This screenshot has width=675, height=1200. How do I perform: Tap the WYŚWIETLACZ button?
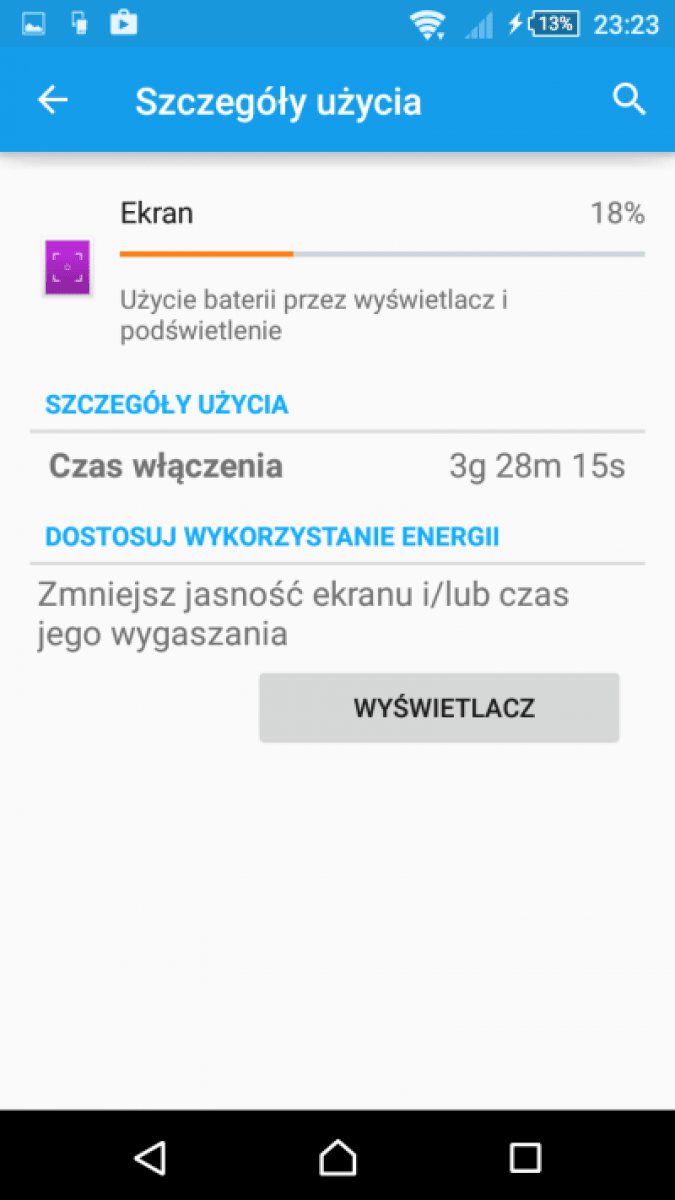point(439,708)
